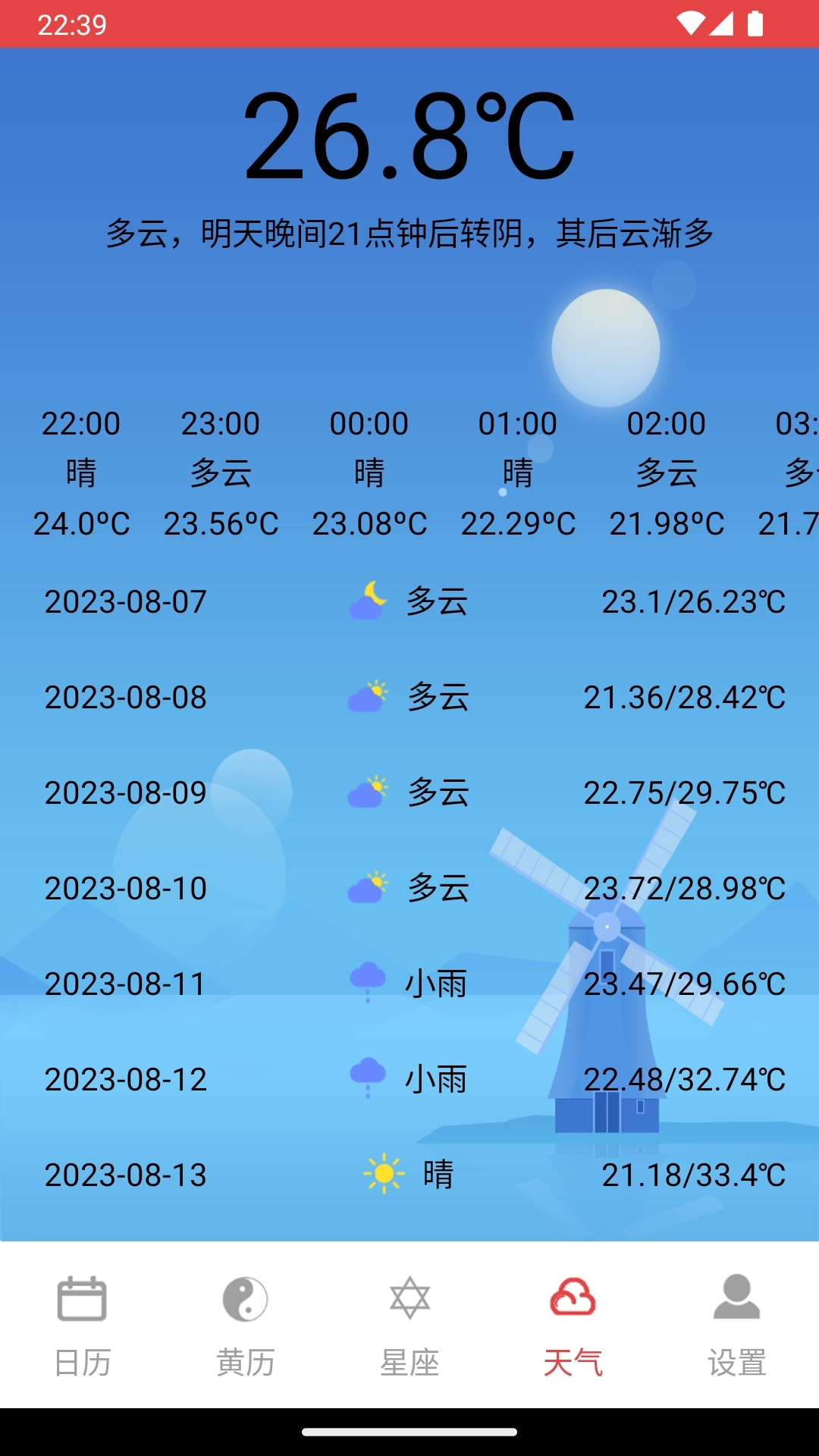Image resolution: width=819 pixels, height=1456 pixels.
Task: Tap the weather summary text about 明天晚间
Action: pyautogui.click(x=409, y=234)
